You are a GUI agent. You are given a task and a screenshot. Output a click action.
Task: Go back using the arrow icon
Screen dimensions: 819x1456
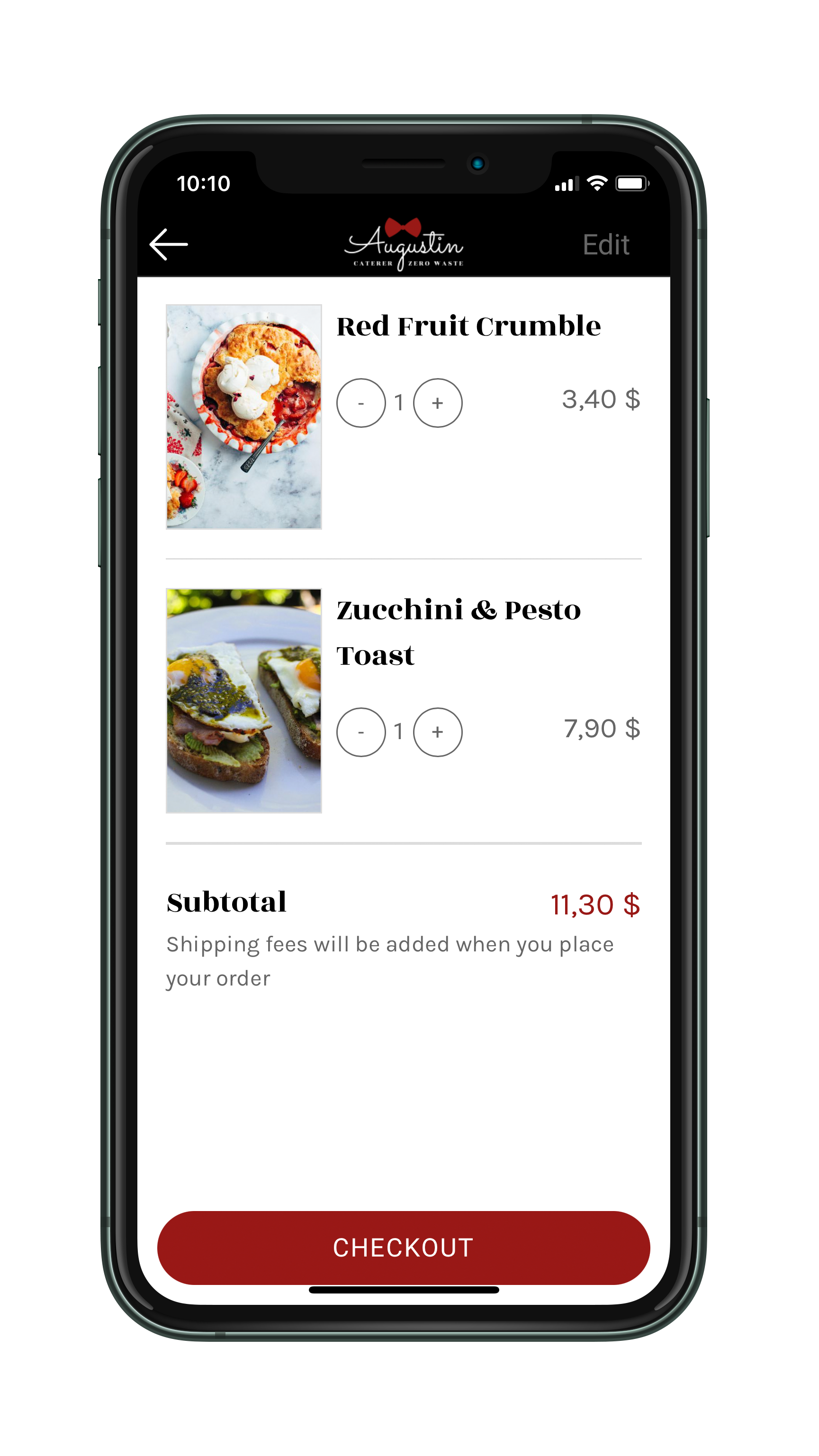click(169, 244)
